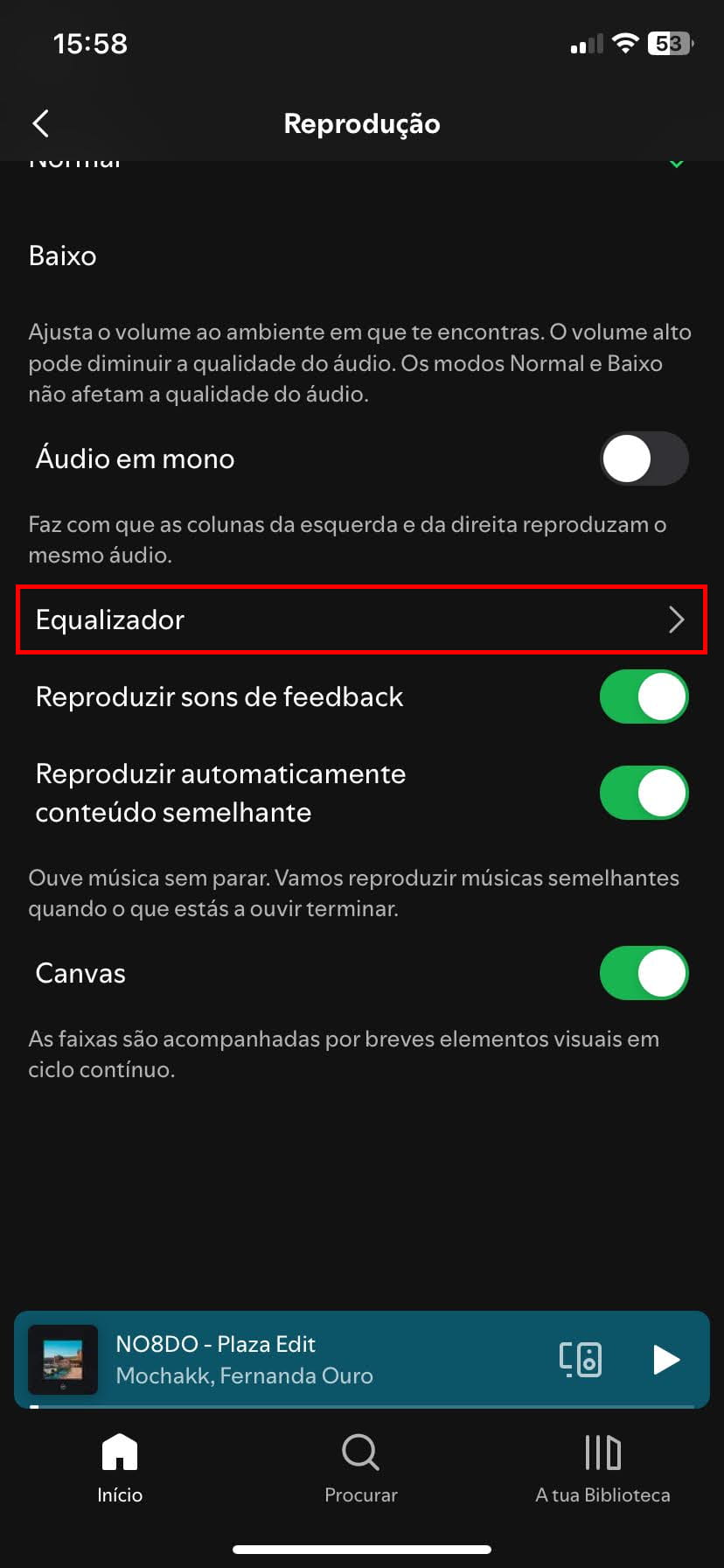The width and height of the screenshot is (724, 1568).
Task: Switch to the Procurar tab
Action: click(x=361, y=1468)
